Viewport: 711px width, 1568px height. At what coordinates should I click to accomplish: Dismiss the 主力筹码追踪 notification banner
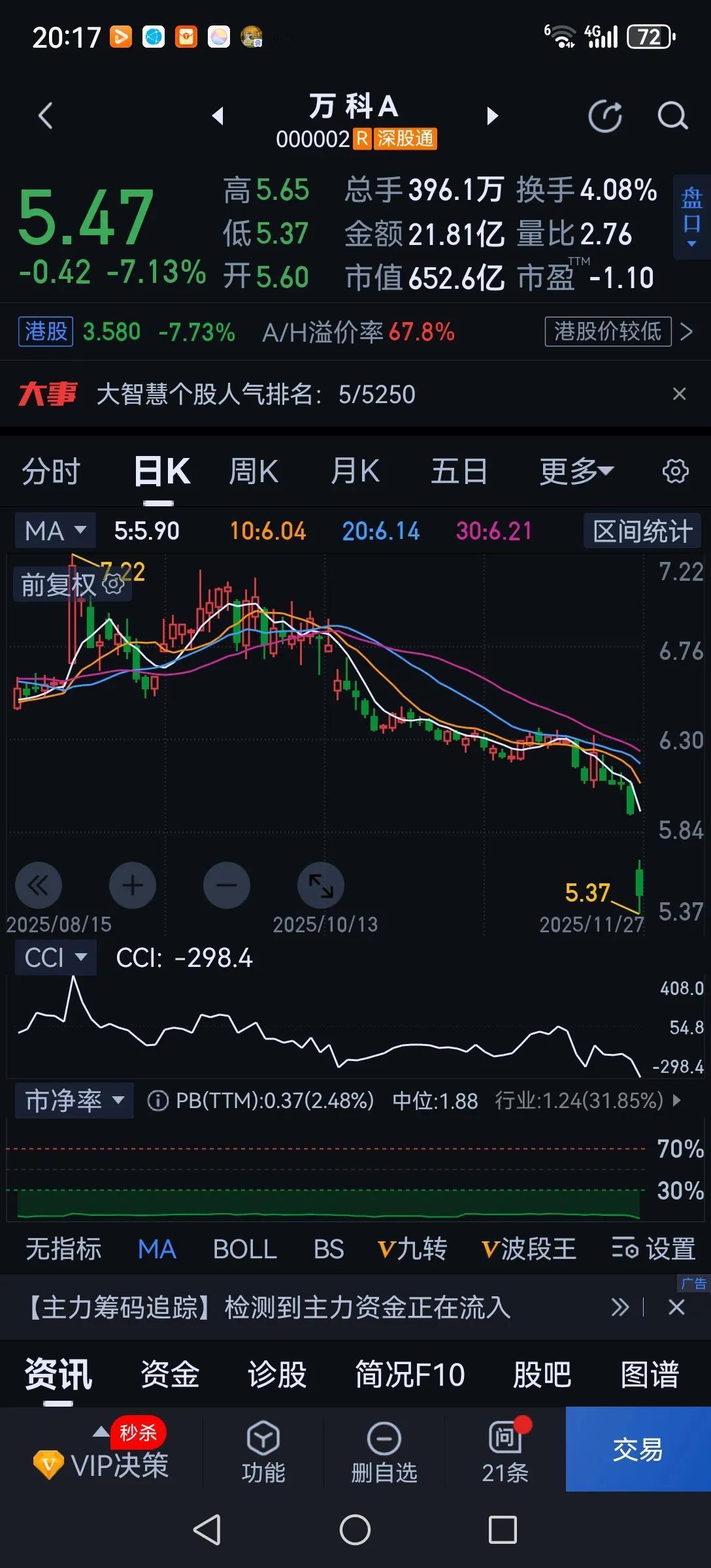point(678,1307)
